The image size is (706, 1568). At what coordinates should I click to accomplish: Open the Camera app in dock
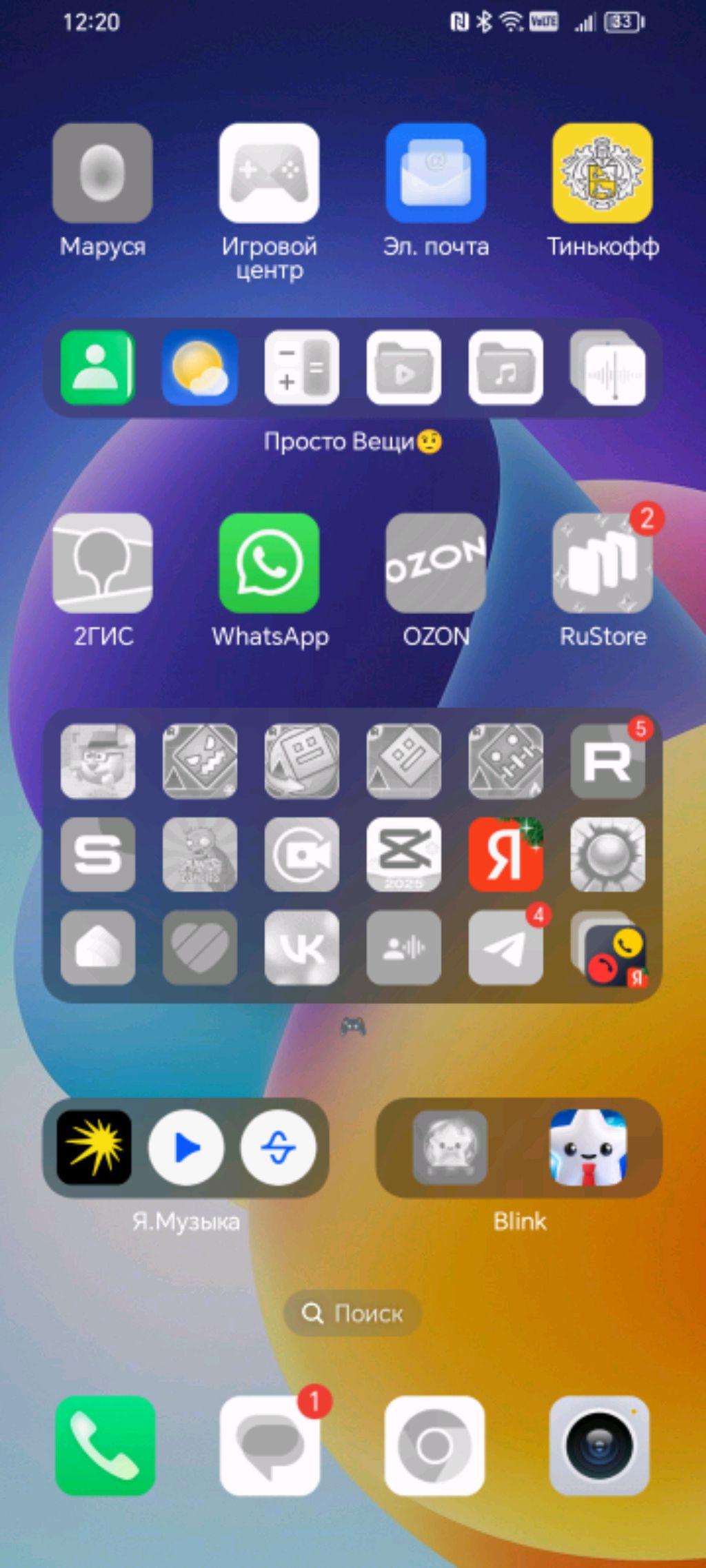point(599,1446)
